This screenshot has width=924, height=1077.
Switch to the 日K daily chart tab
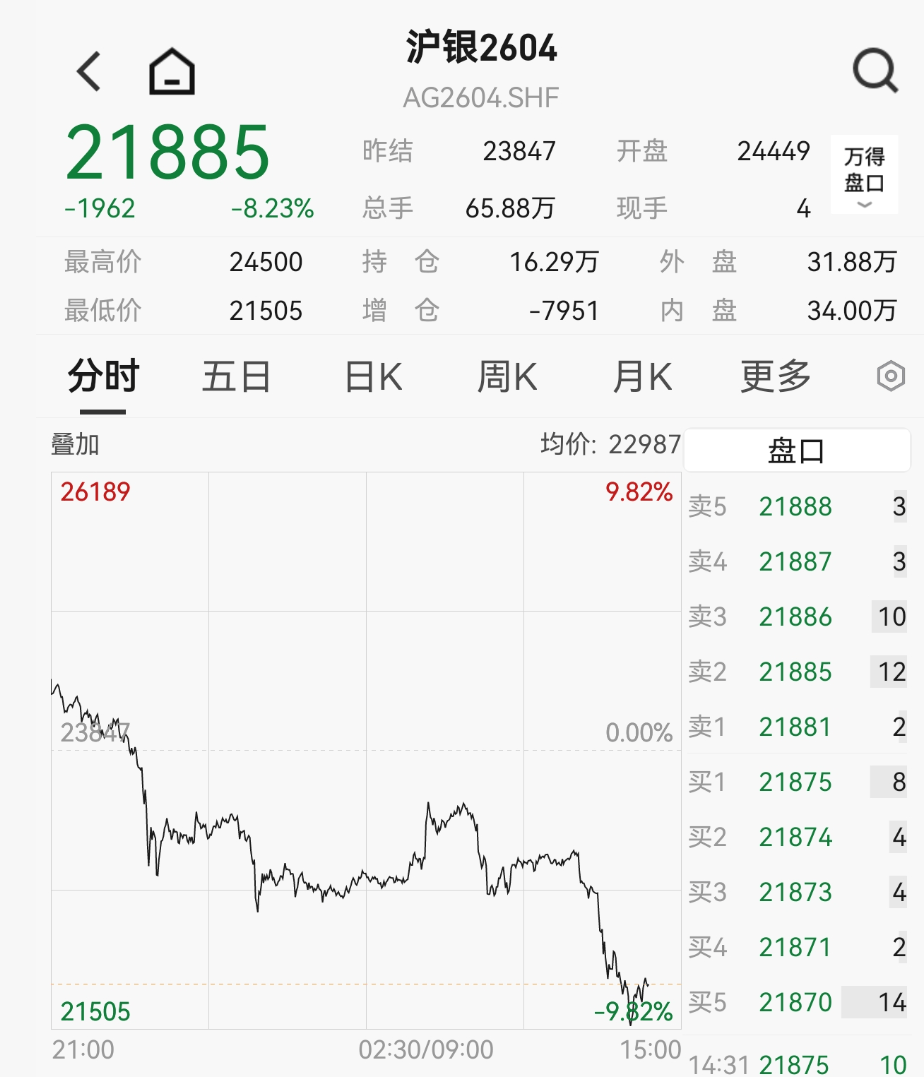coord(372,377)
